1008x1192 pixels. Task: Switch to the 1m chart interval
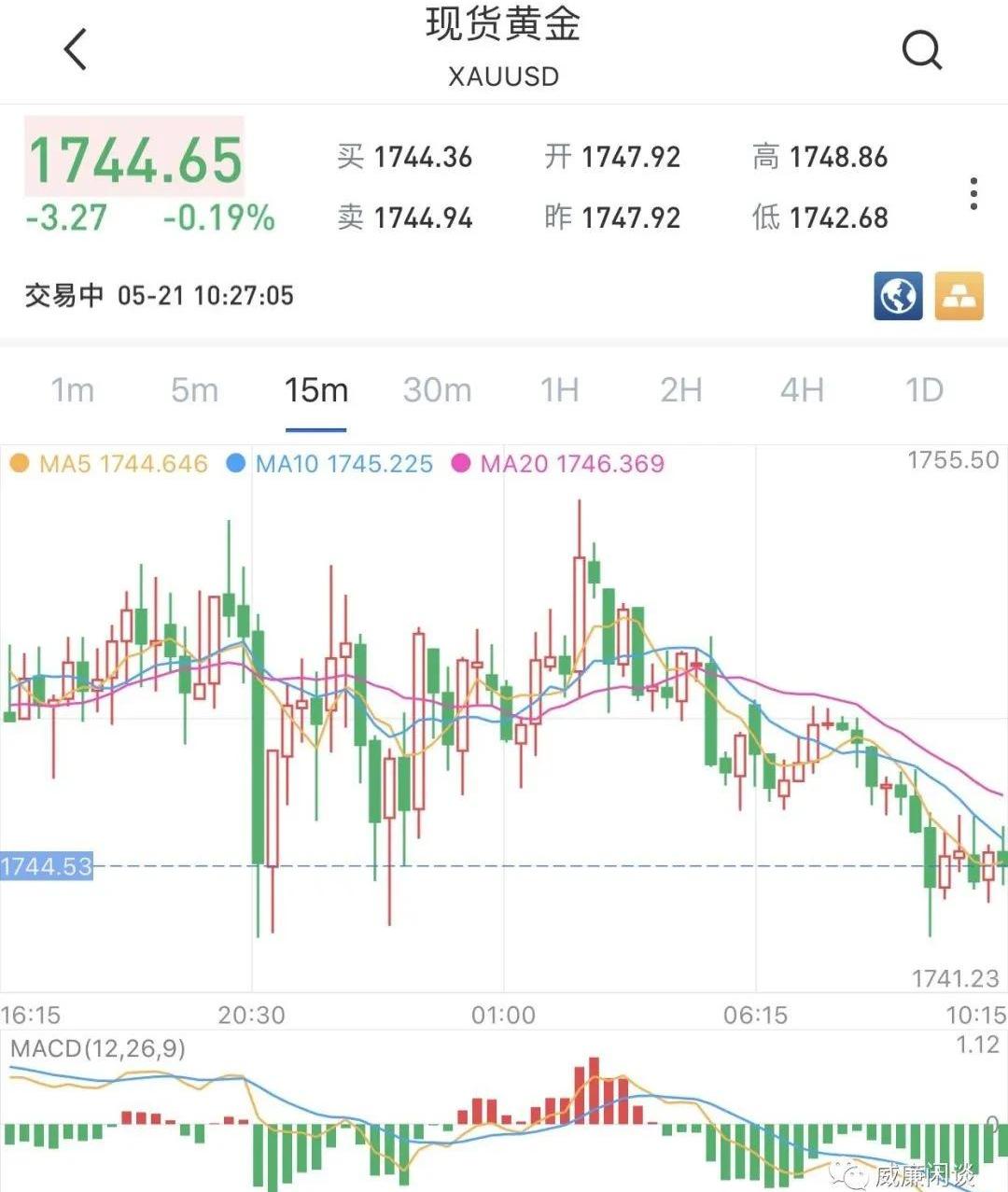[x=73, y=389]
